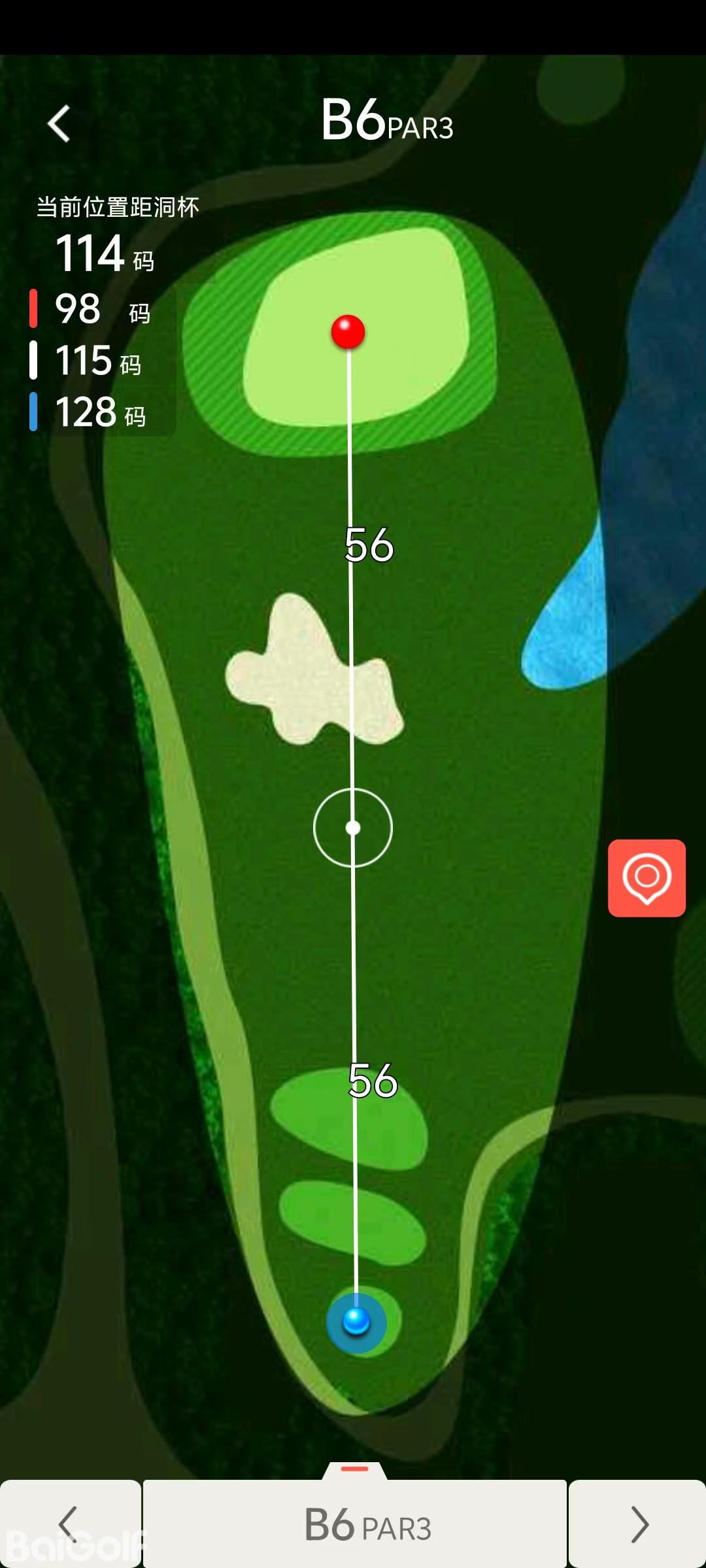Expand the bottom panel handle
This screenshot has height=1568, width=706.
click(355, 1469)
